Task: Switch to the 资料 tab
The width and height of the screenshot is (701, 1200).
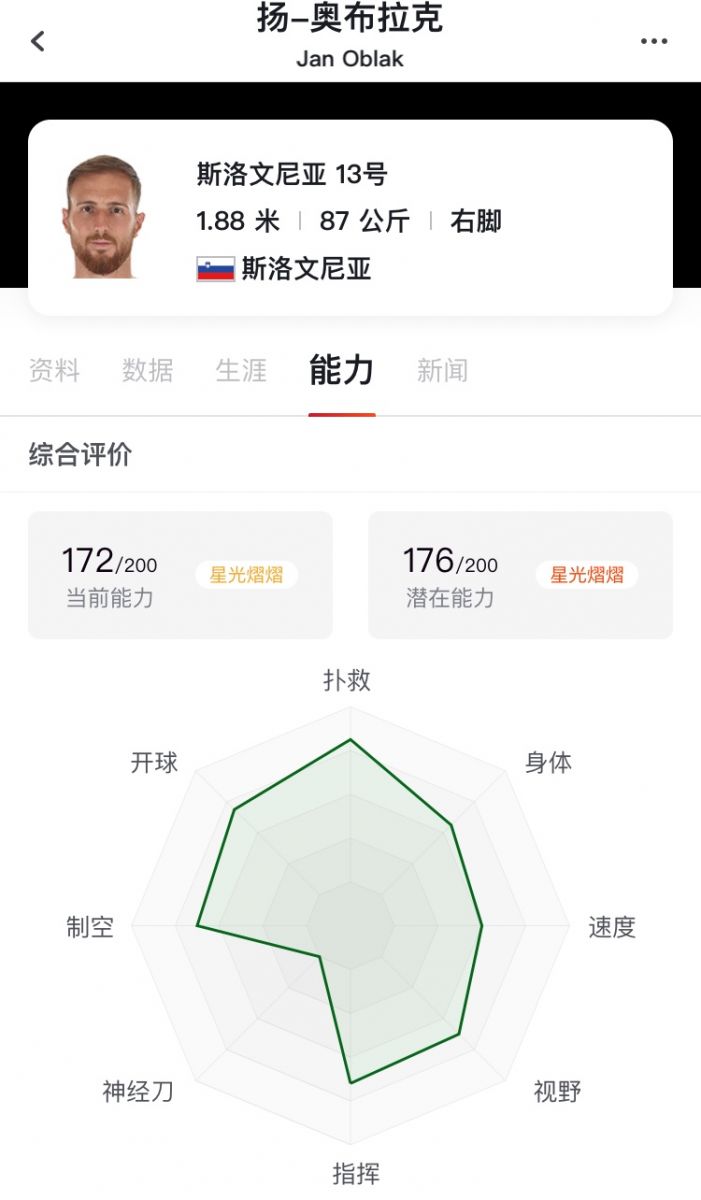Action: [54, 371]
